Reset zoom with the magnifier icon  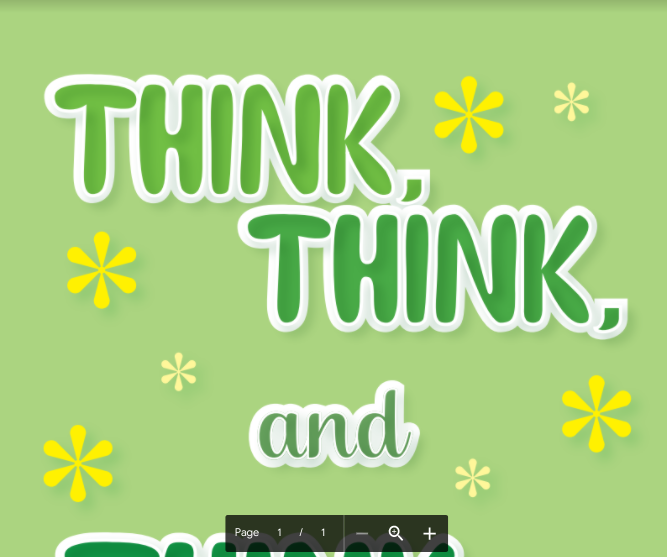tap(395, 533)
